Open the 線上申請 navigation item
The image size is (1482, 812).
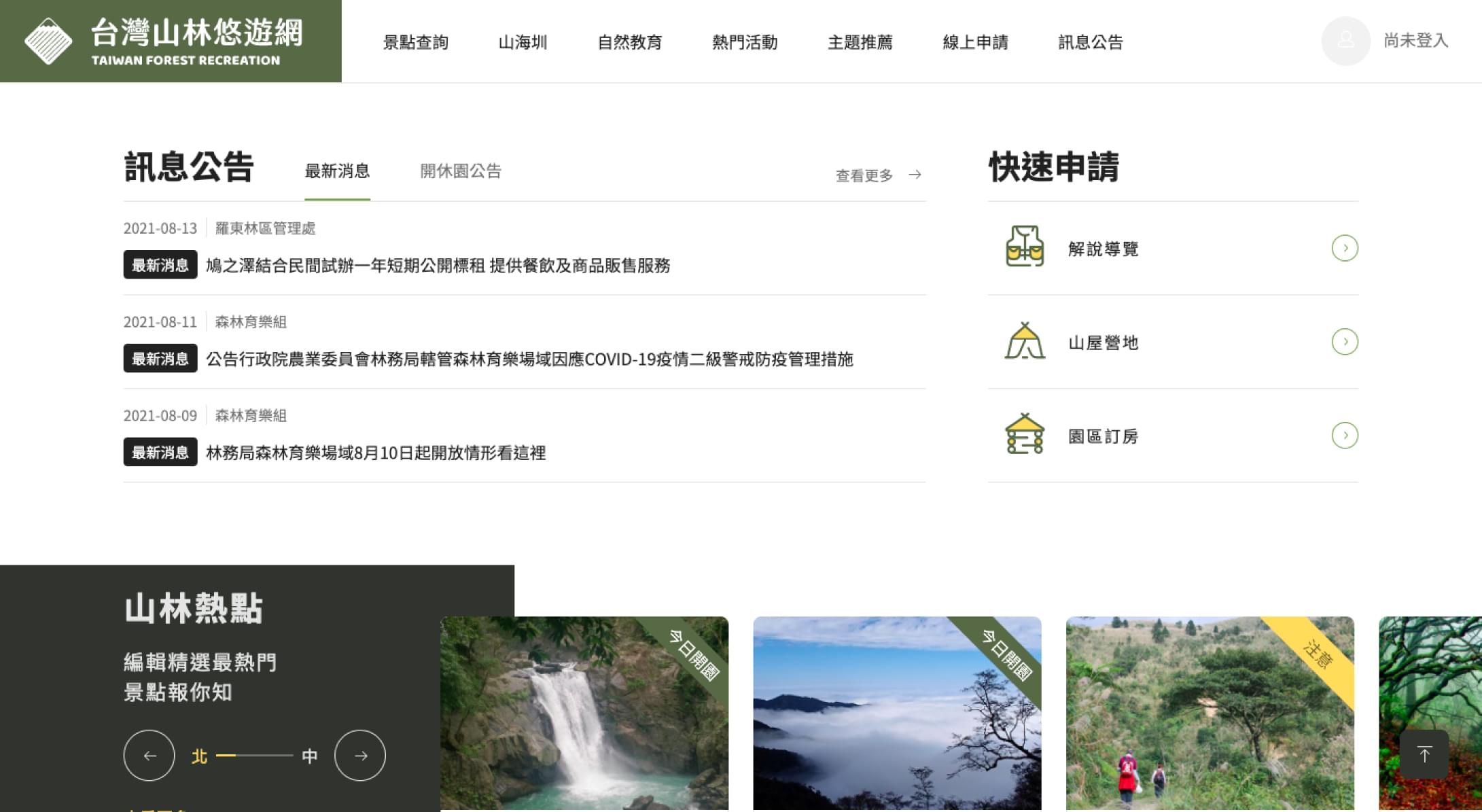coord(975,42)
